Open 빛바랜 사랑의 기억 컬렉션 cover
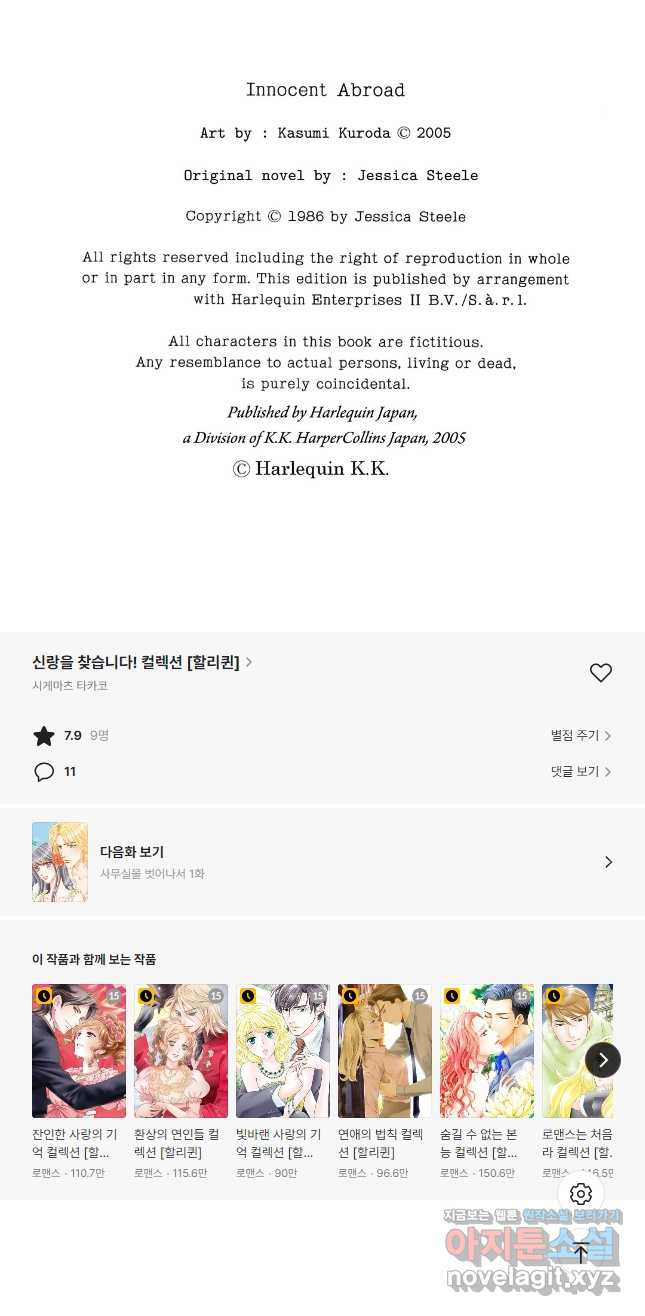 coord(283,1050)
